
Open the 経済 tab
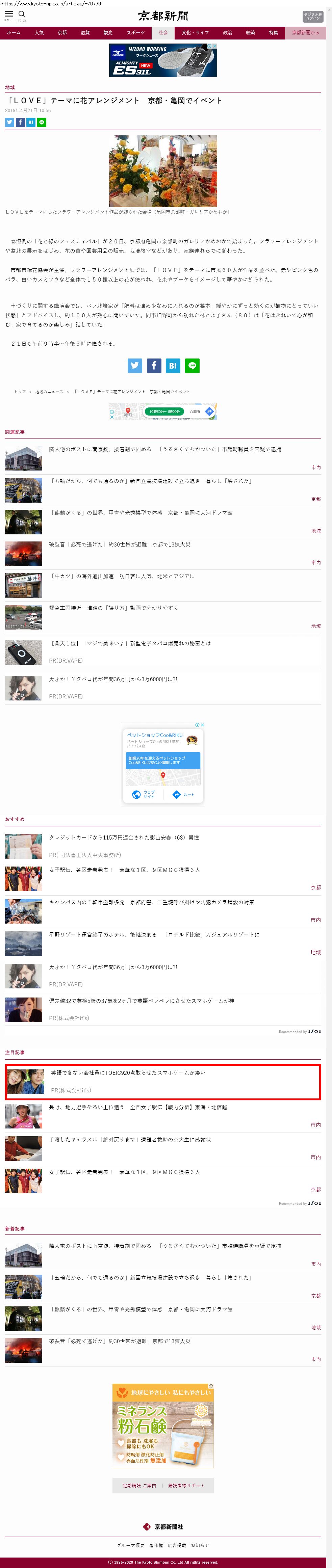tap(250, 33)
